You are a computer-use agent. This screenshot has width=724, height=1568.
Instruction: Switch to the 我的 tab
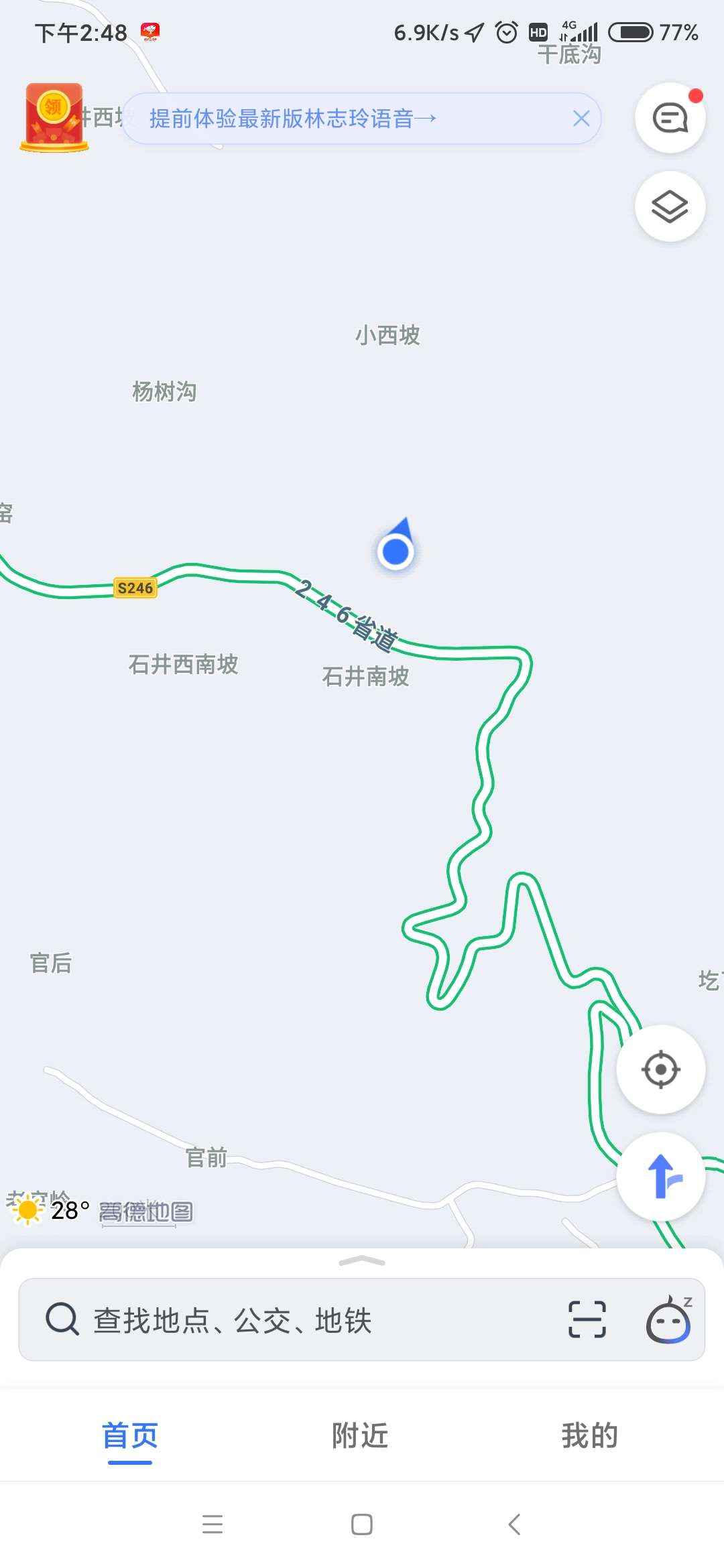[x=589, y=1436]
